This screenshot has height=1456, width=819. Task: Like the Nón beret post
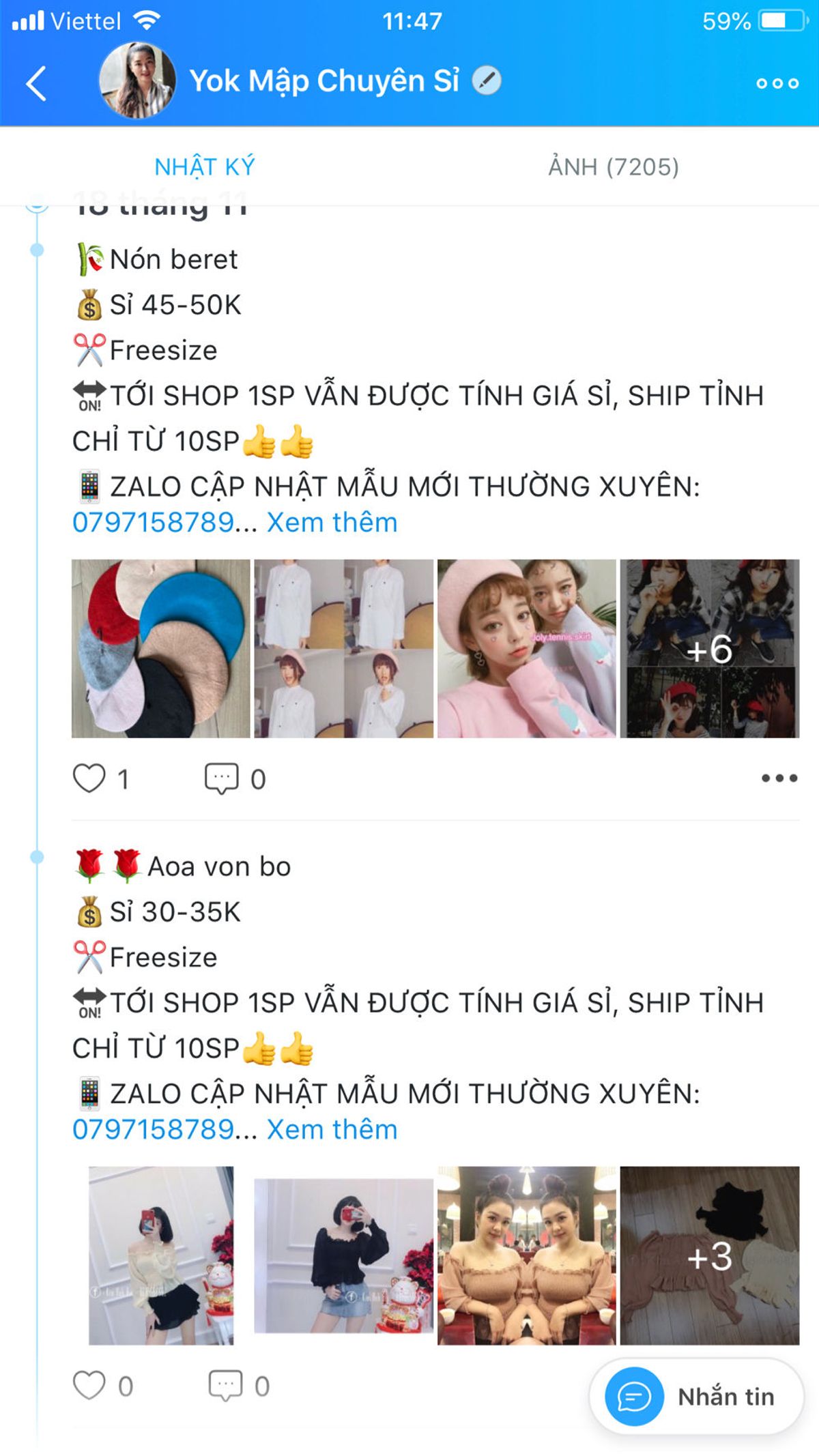pos(89,778)
